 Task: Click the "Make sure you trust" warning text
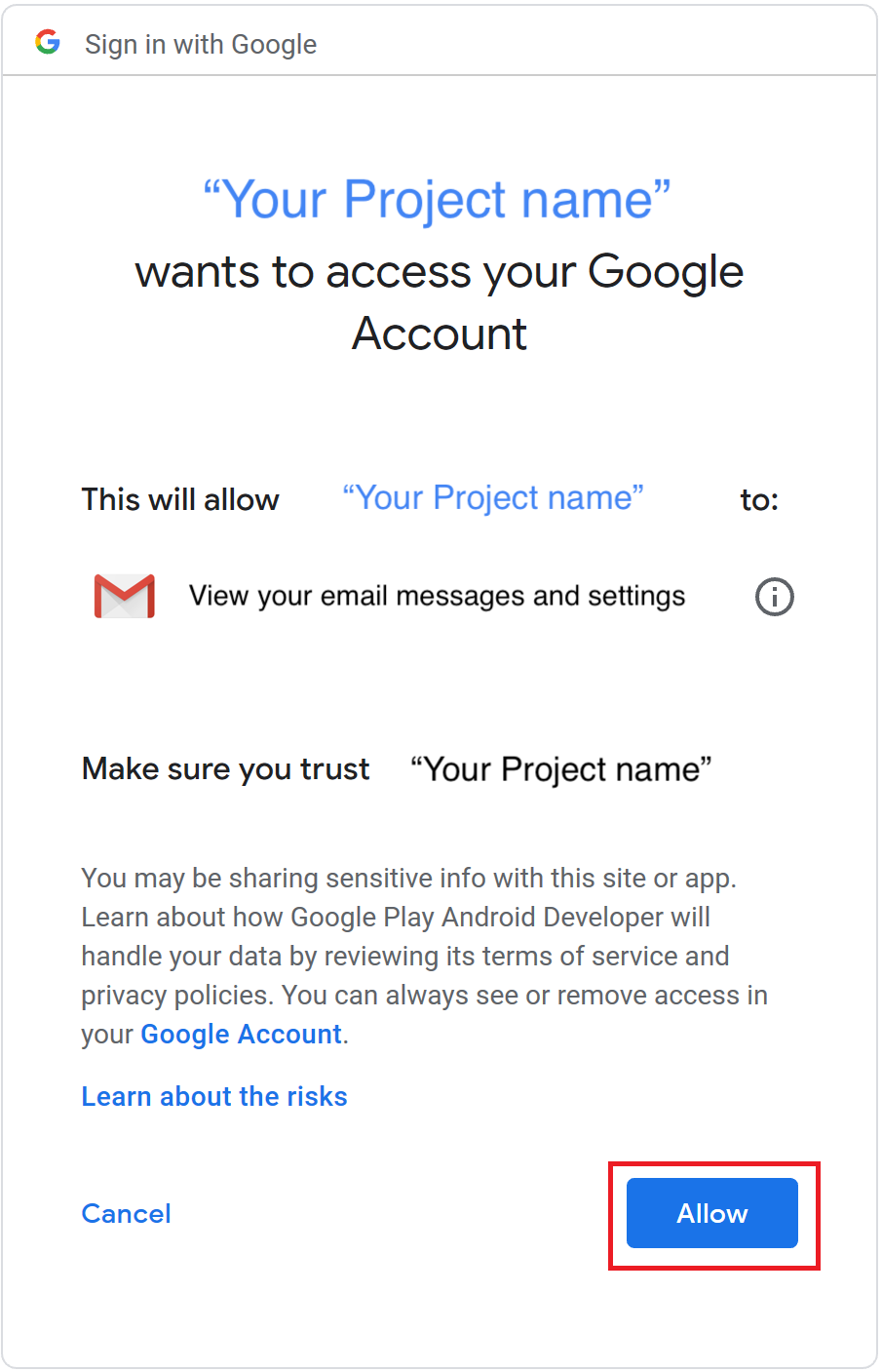pos(225,768)
